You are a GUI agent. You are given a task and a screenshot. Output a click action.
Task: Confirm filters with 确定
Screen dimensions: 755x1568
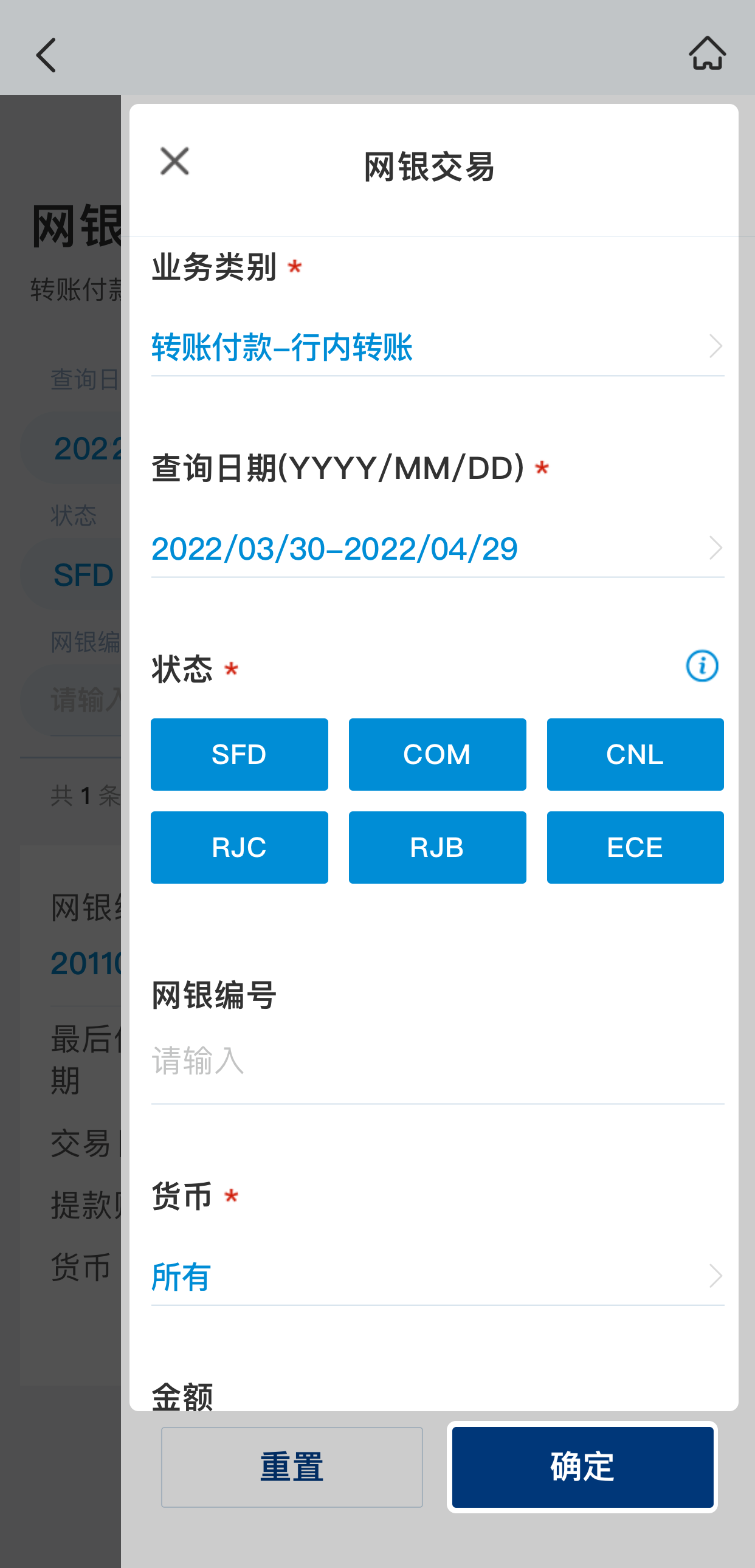[x=582, y=1467]
